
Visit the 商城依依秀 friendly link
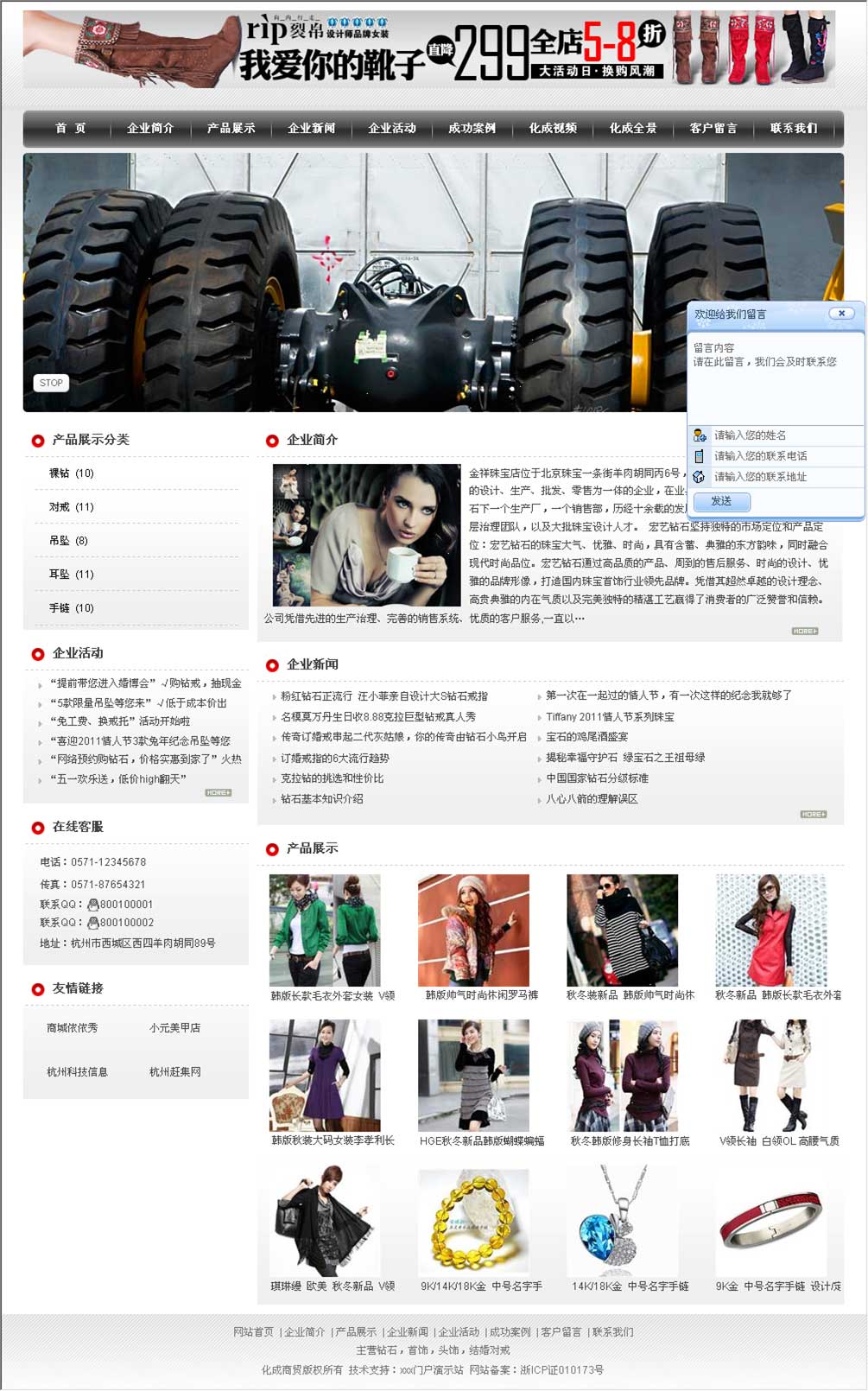(73, 1028)
